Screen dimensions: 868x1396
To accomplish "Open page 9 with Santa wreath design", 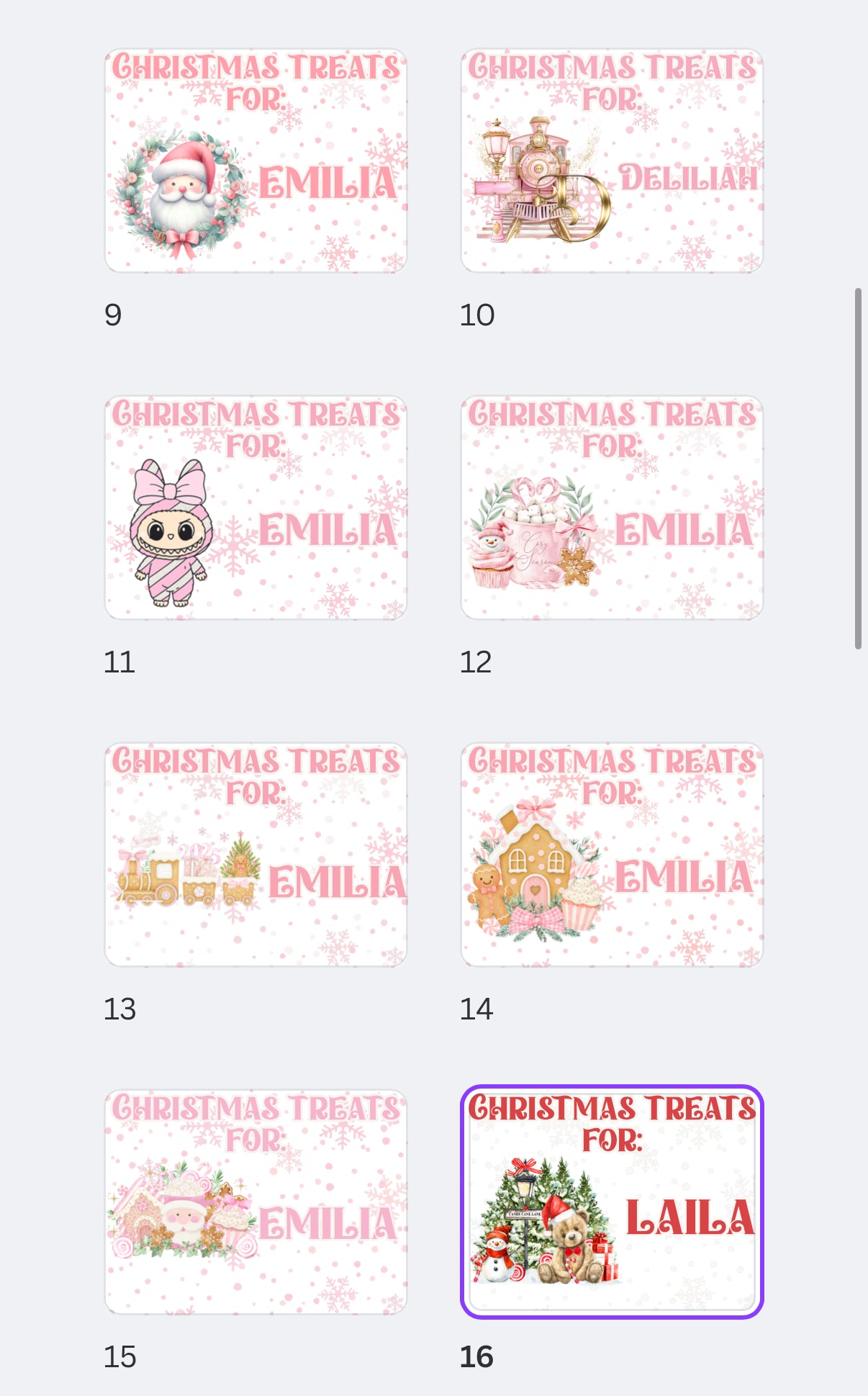I will click(x=256, y=161).
